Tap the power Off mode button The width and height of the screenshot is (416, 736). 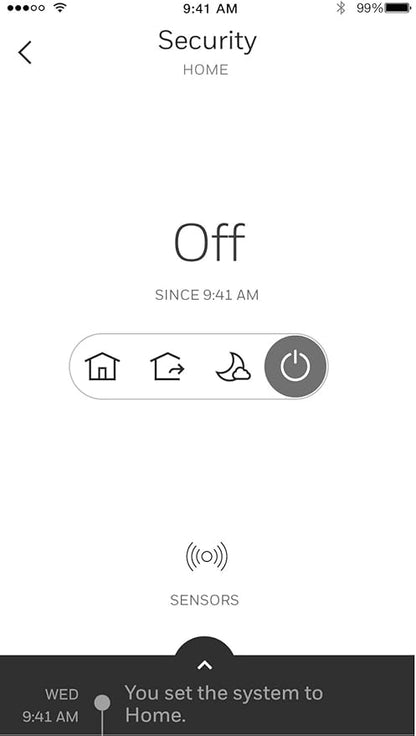[295, 366]
